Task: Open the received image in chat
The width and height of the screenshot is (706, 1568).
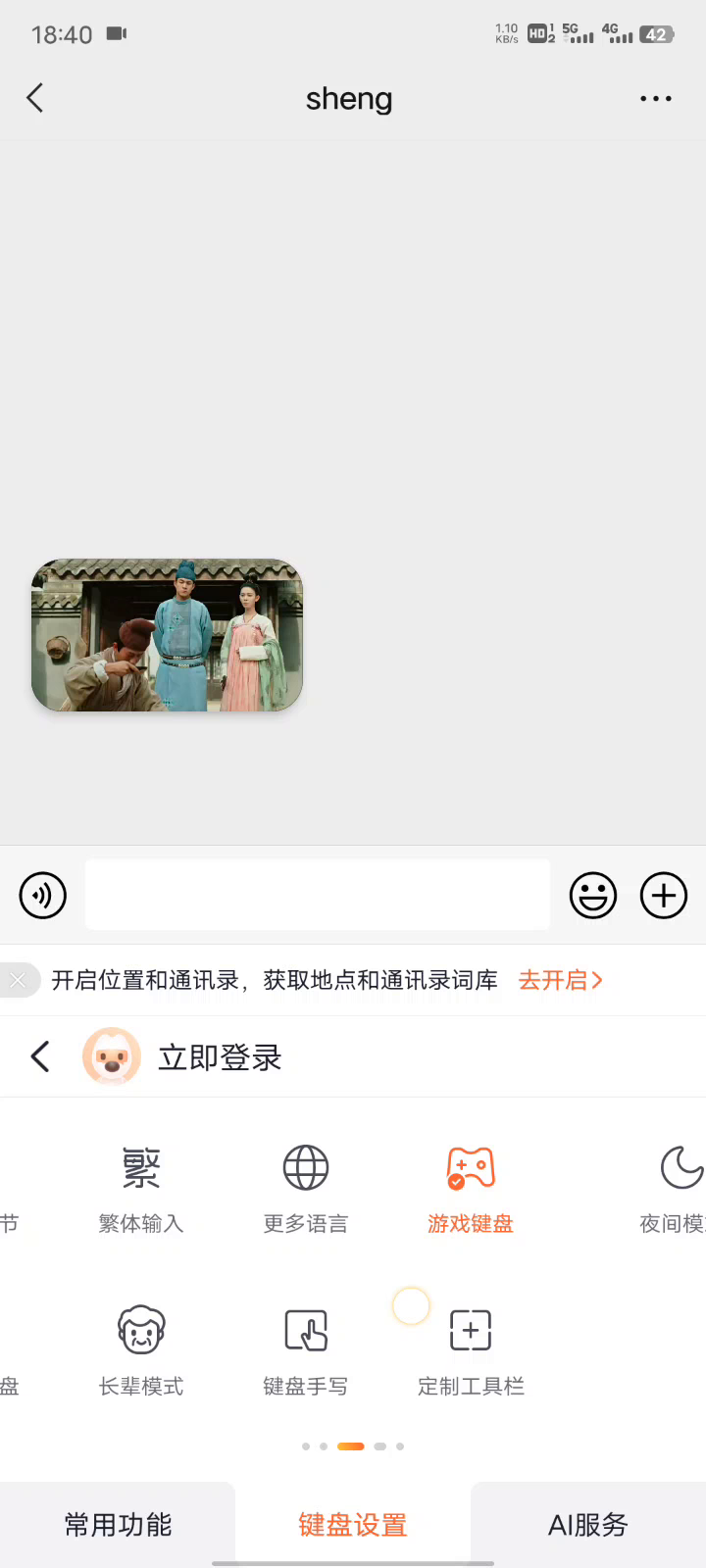Action: coord(167,635)
